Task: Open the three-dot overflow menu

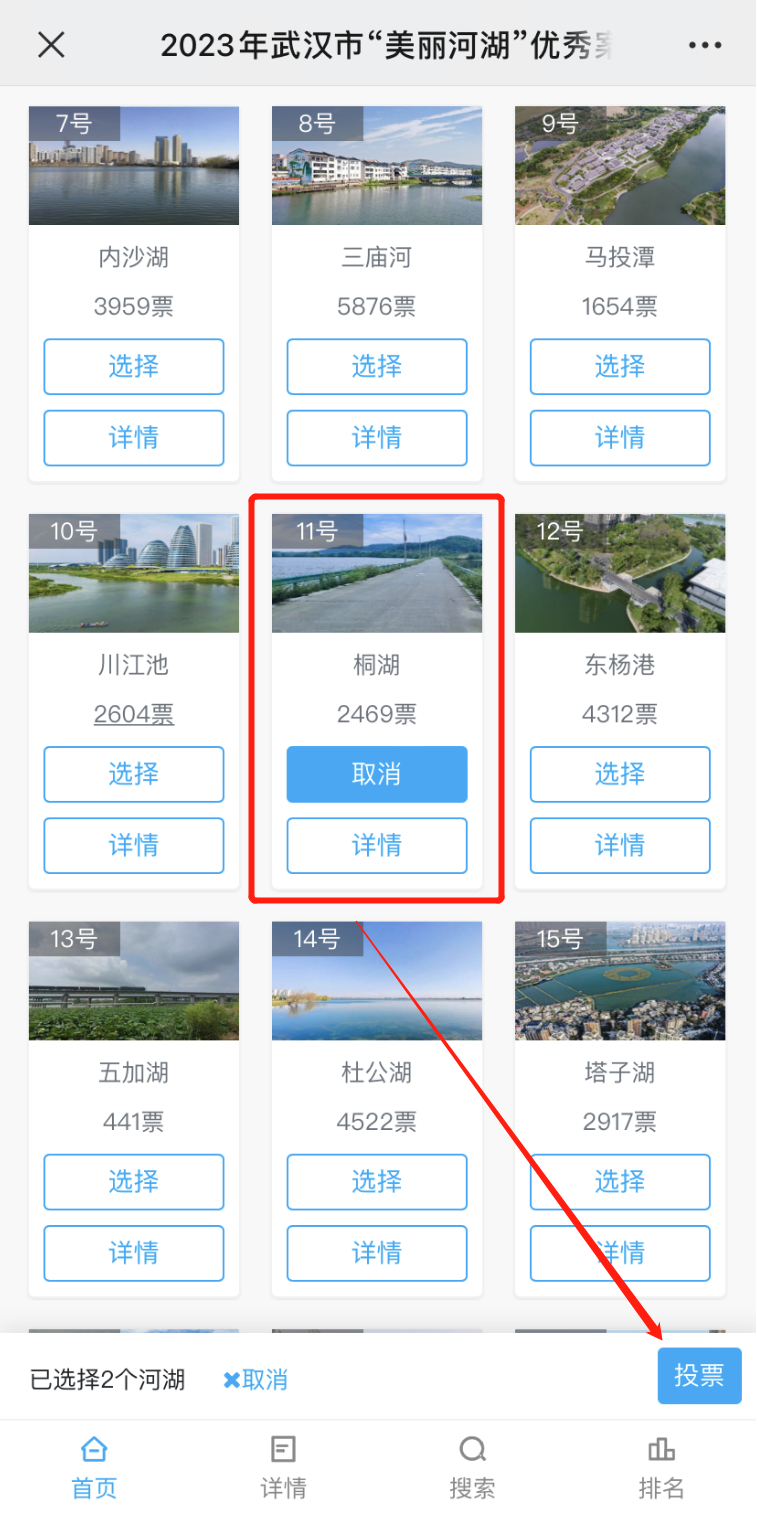Action: point(705,45)
